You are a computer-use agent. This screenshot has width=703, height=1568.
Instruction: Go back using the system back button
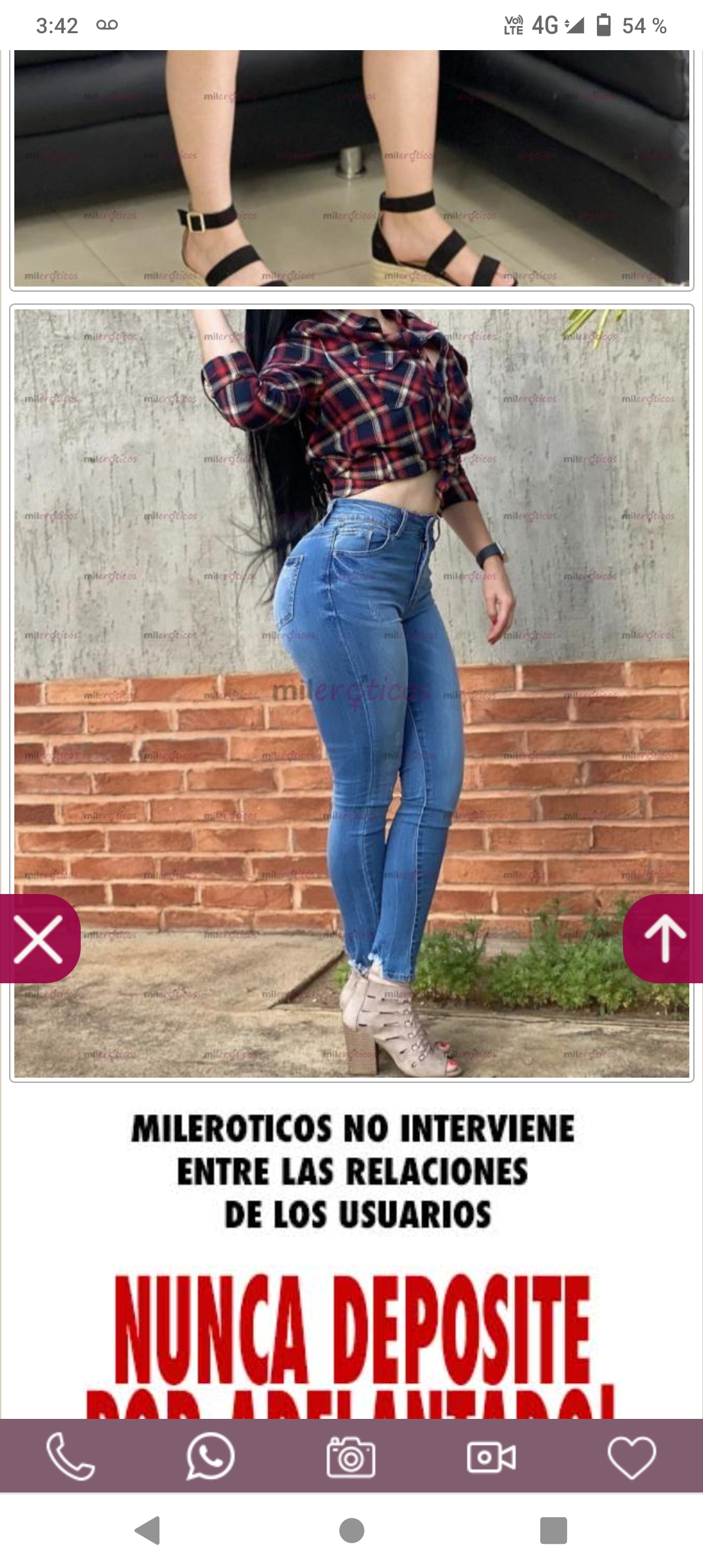point(148,1530)
